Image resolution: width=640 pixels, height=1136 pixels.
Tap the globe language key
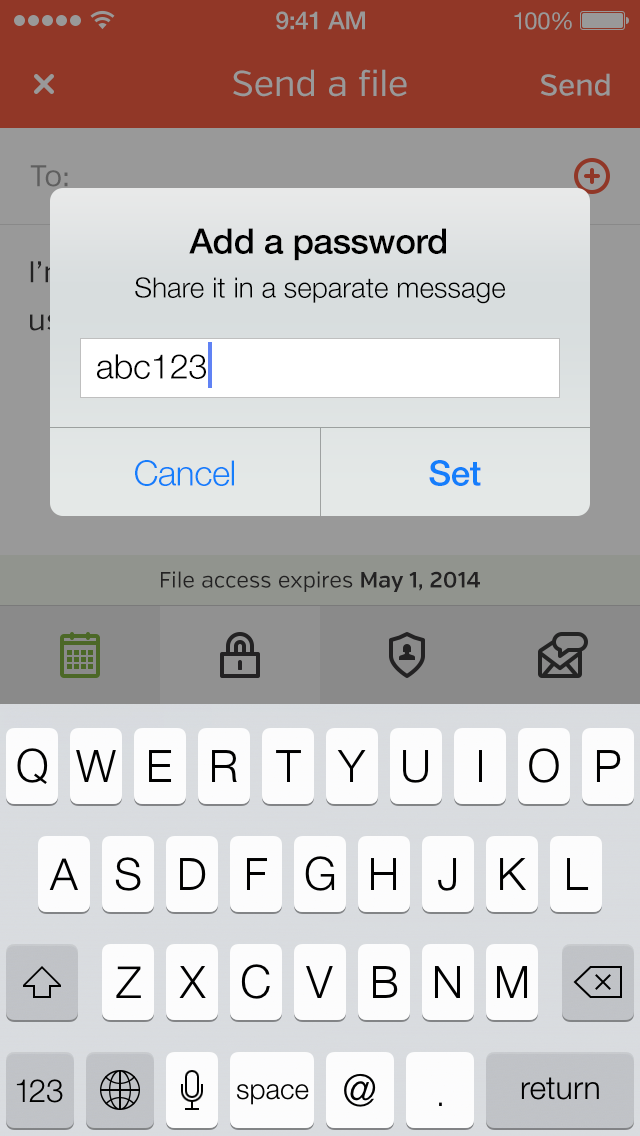(x=120, y=1089)
